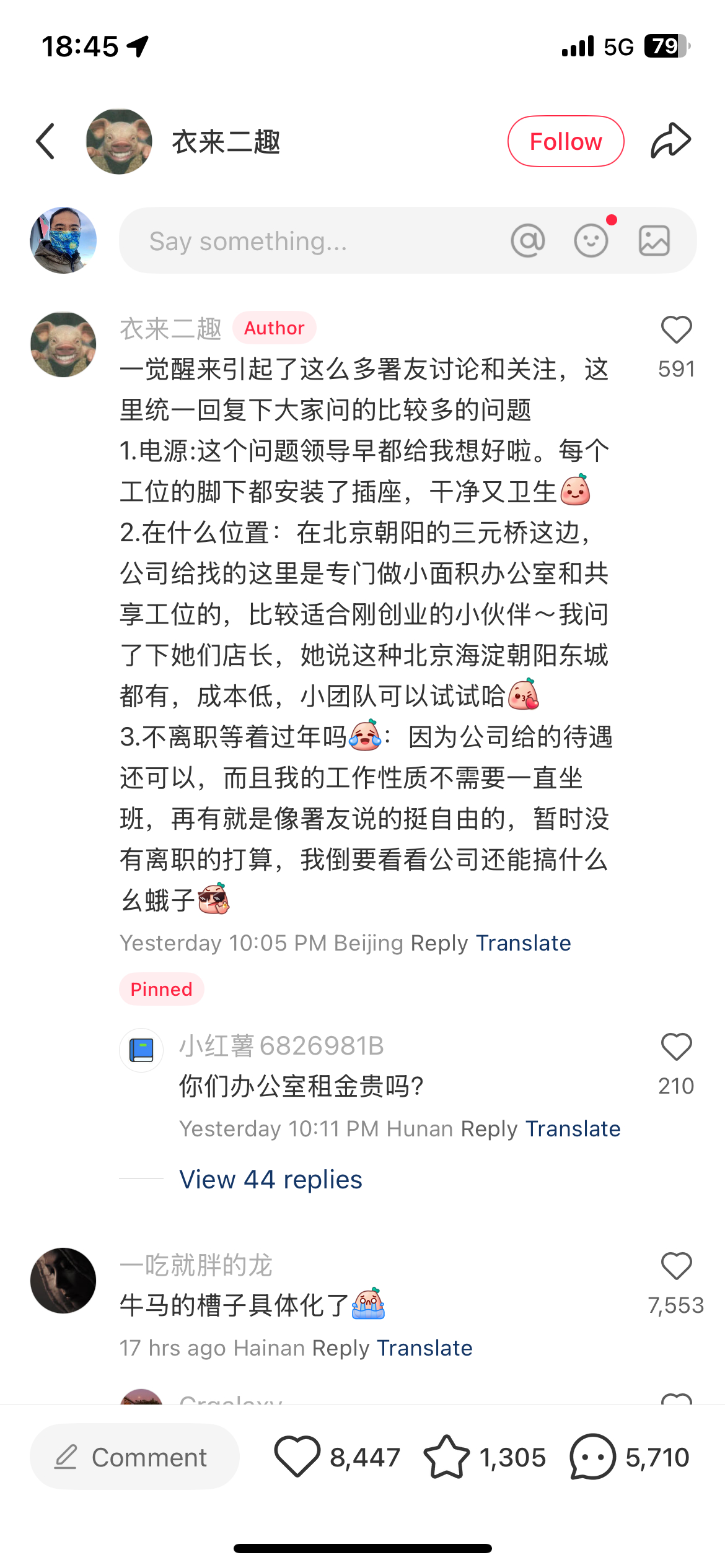Reply to the author's pinned comment

(x=439, y=943)
